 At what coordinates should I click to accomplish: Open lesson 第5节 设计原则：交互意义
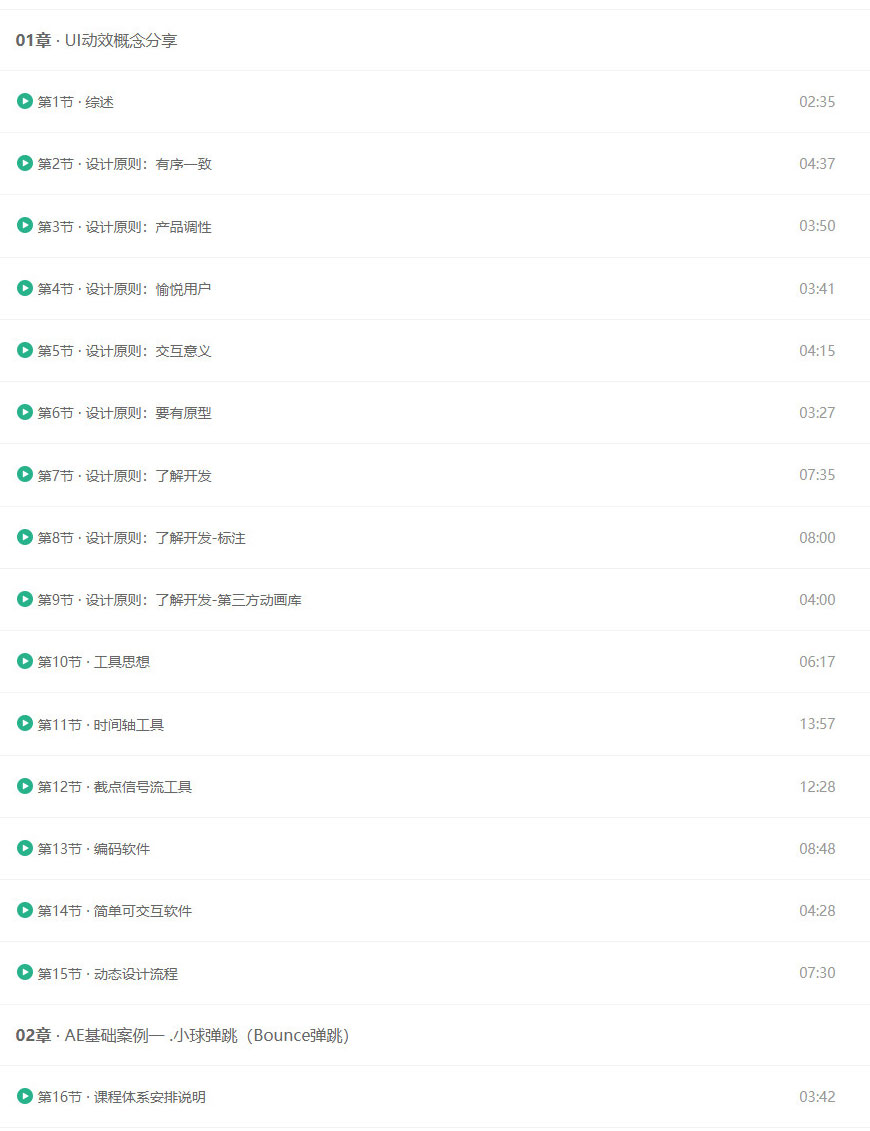click(124, 351)
